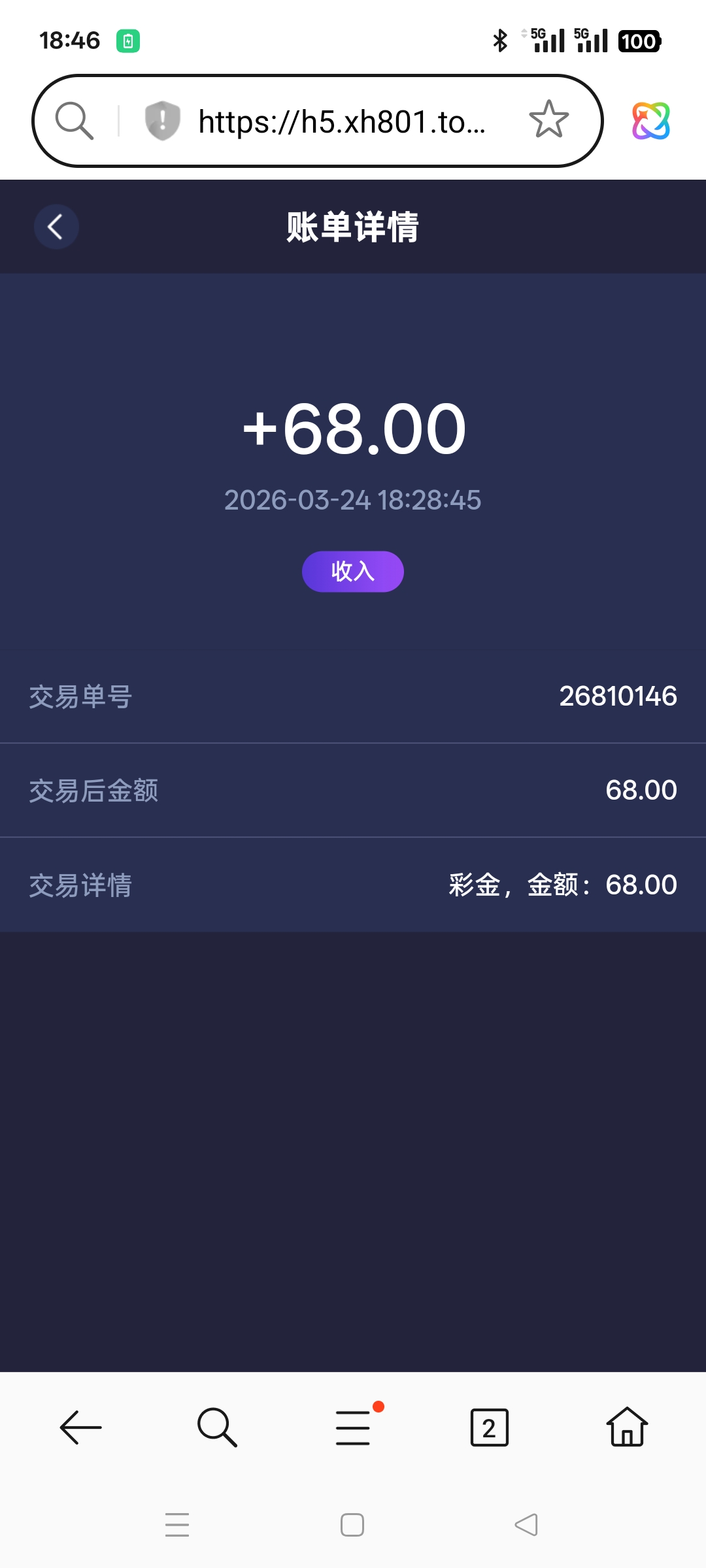Tap the search icon inside the address bar
The width and height of the screenshot is (706, 1568).
pos(74,120)
